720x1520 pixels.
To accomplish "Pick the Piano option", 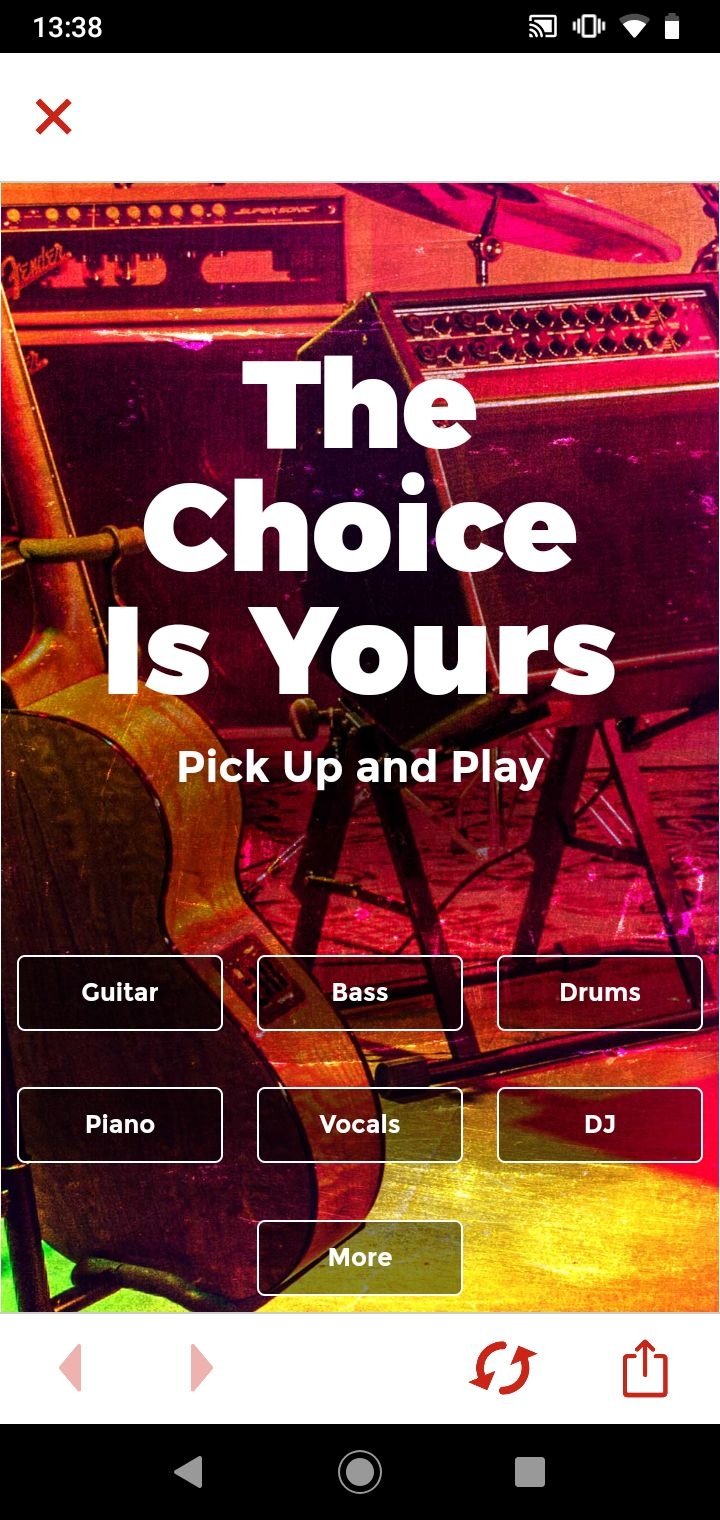I will tap(120, 1124).
